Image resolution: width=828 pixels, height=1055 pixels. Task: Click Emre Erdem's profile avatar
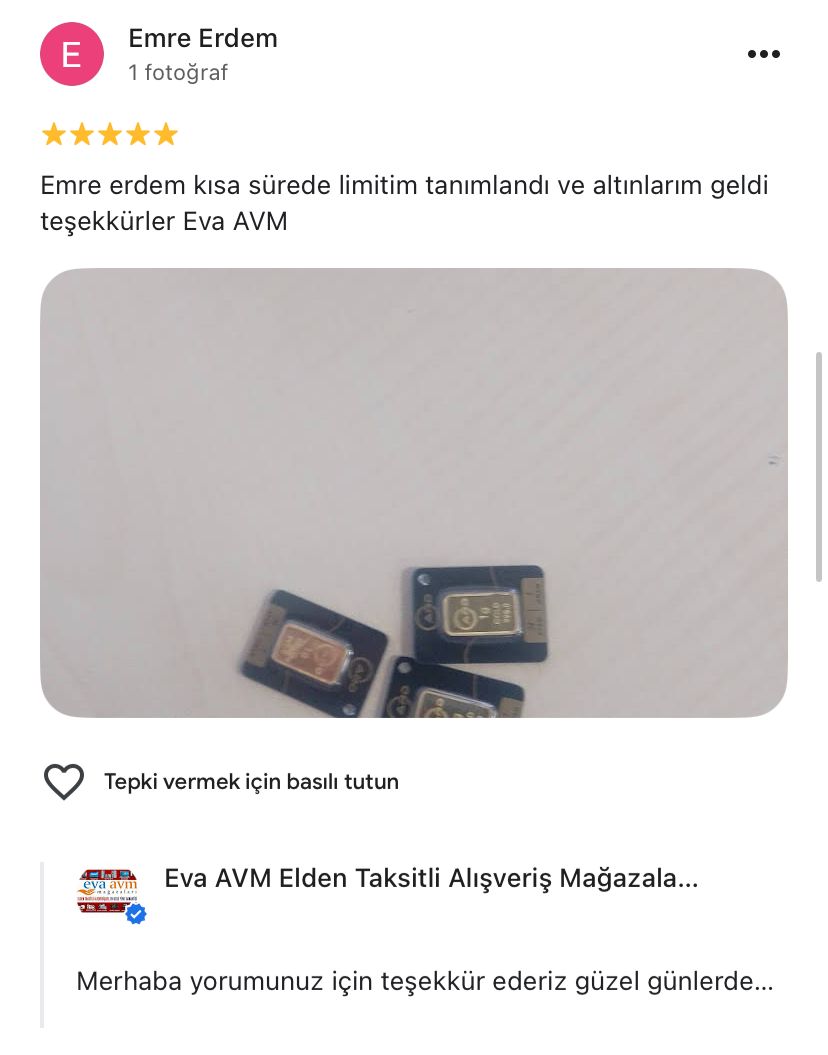[71, 54]
